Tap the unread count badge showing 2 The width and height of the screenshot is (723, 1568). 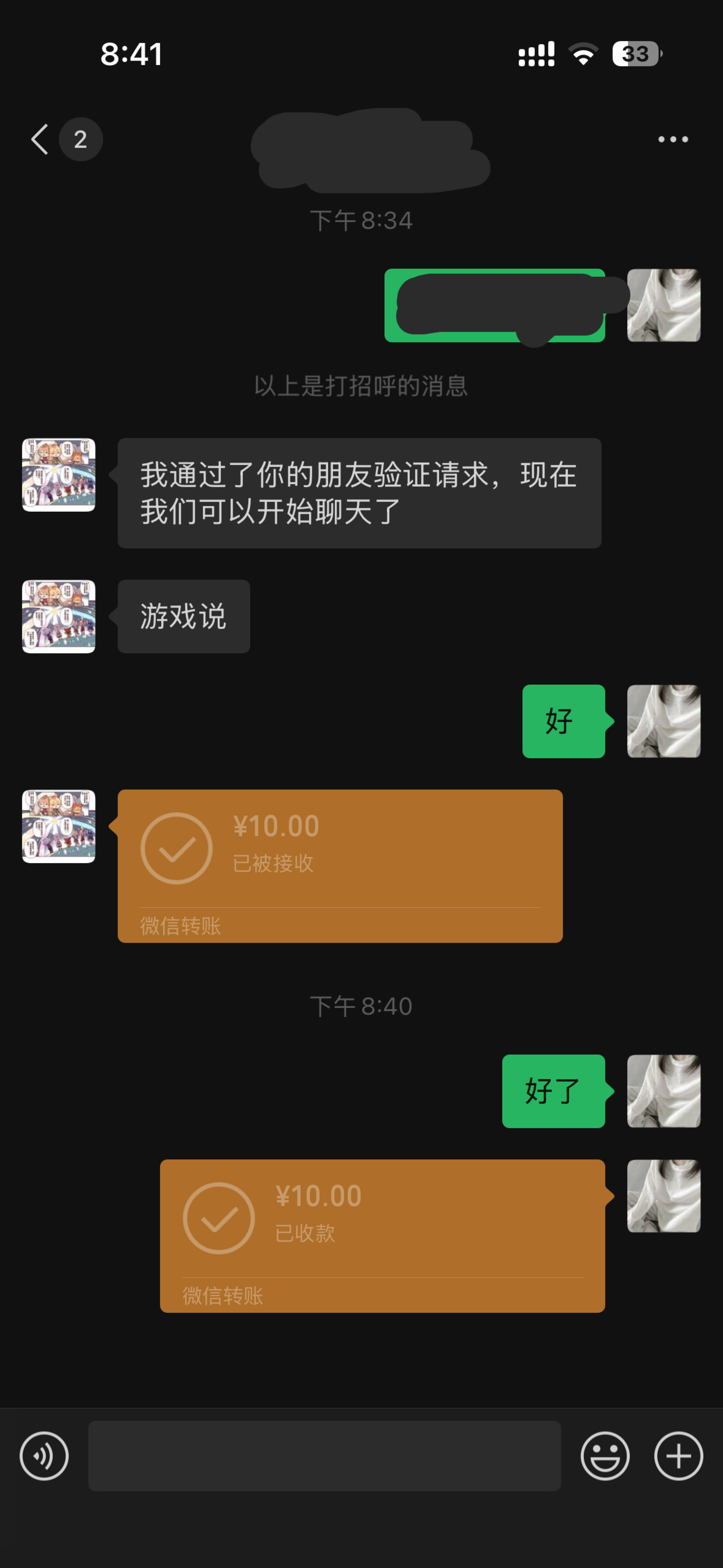click(81, 139)
